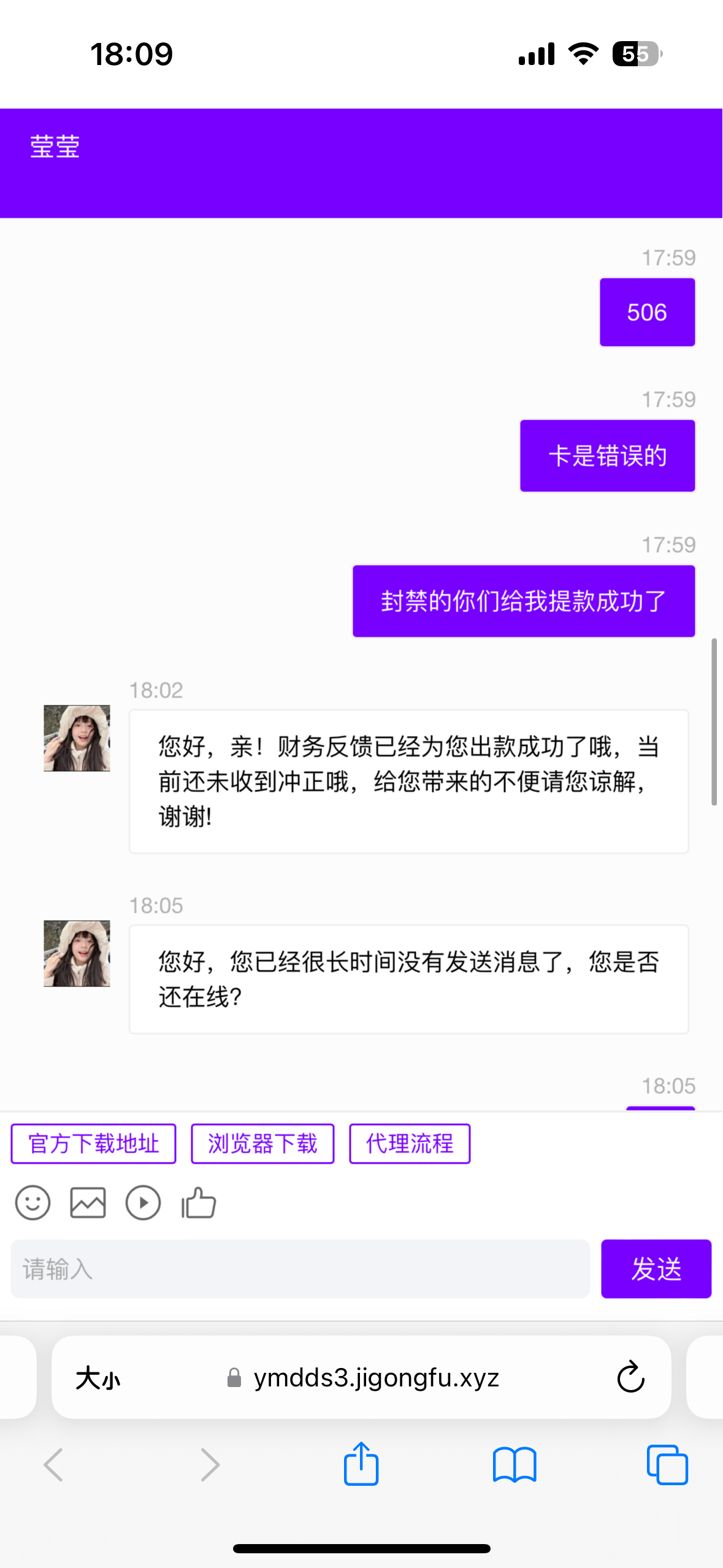
Task: Send a thumbs up in chat
Action: pyautogui.click(x=197, y=1202)
